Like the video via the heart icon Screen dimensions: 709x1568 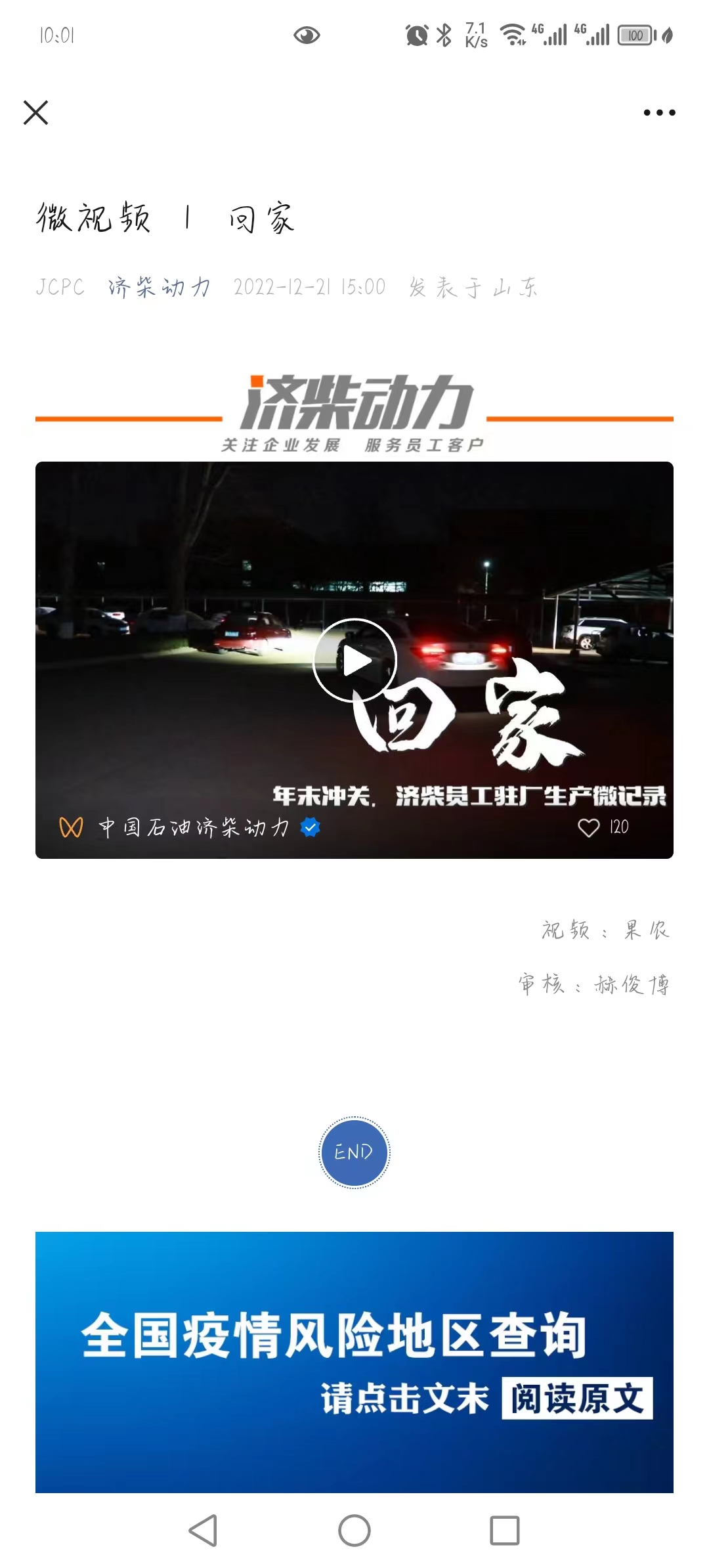tap(588, 827)
